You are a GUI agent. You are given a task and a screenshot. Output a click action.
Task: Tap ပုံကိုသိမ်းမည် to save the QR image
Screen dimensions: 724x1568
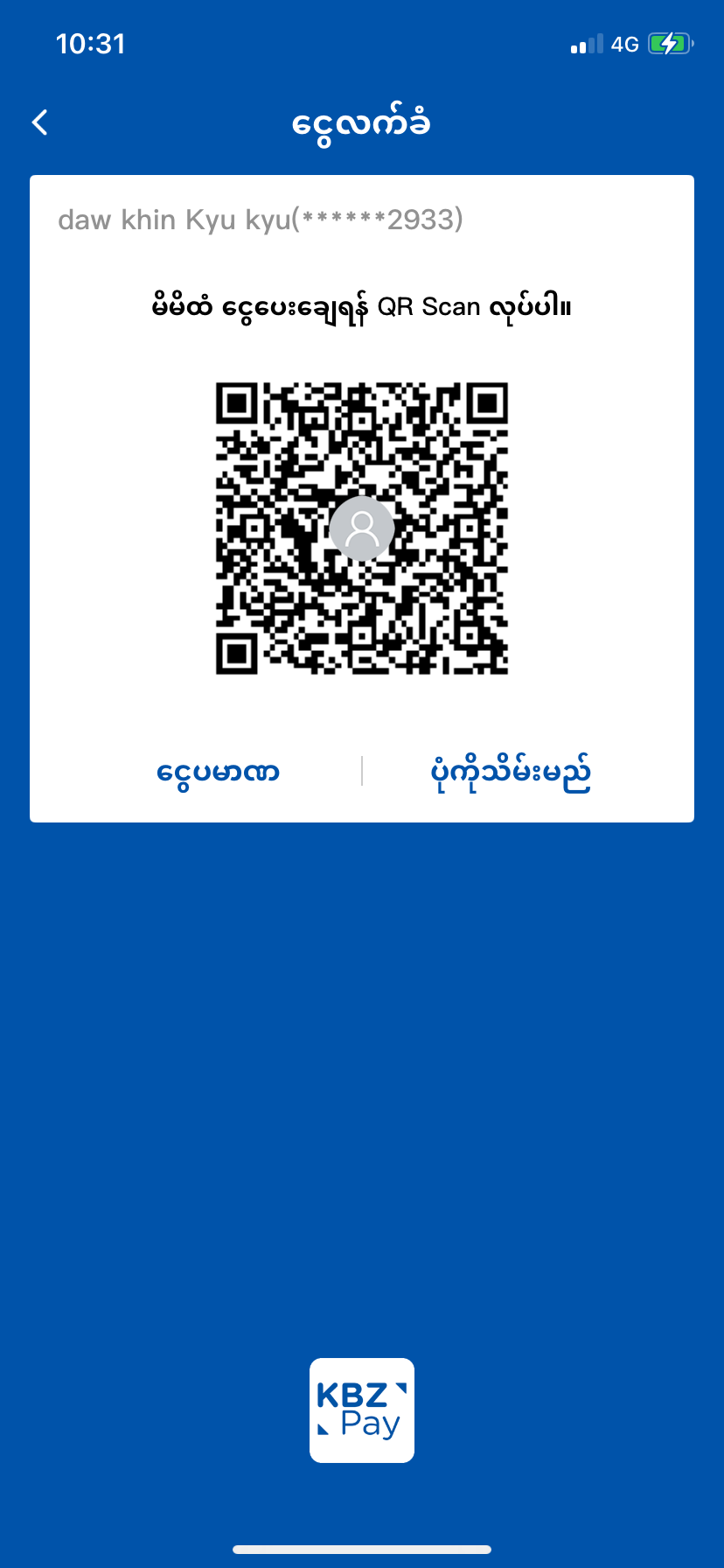(512, 773)
